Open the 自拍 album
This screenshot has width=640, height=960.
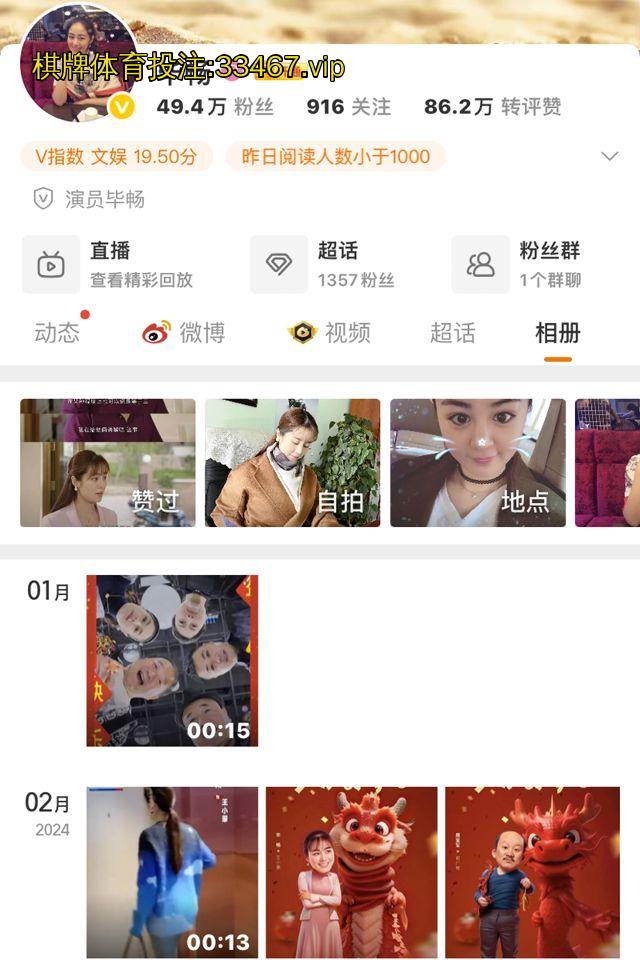pos(292,463)
